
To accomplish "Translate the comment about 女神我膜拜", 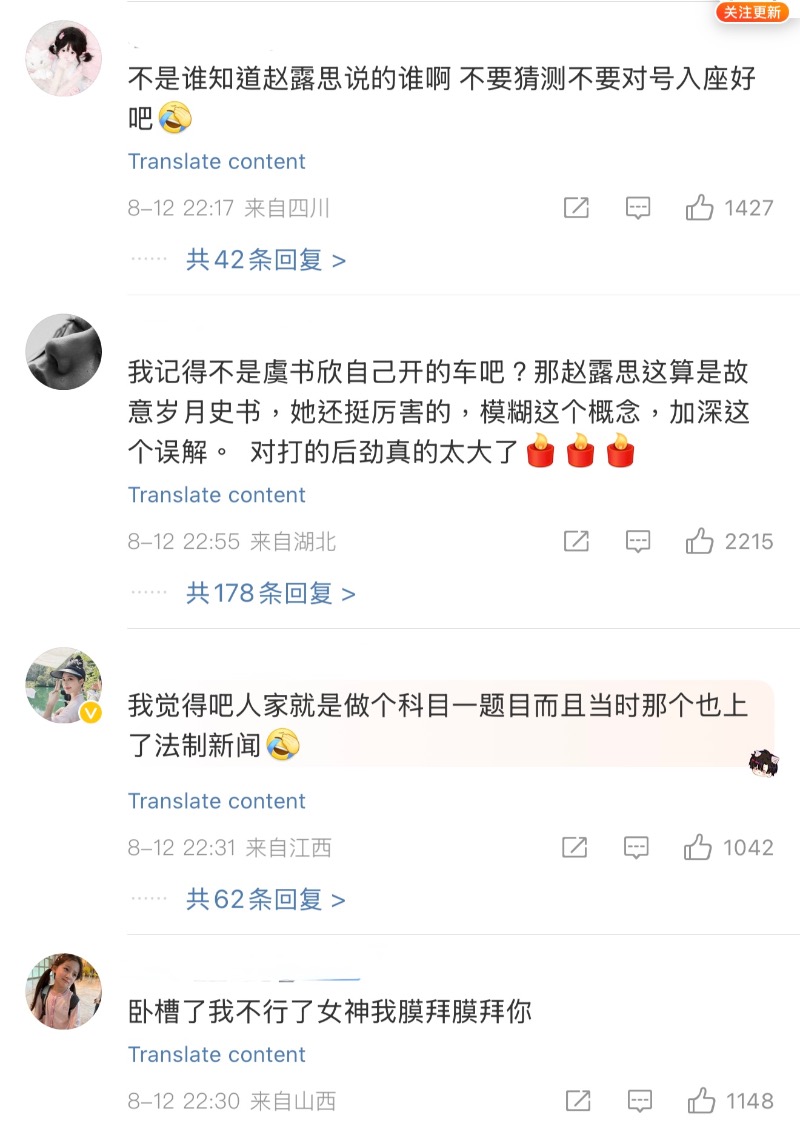I will pos(217,1055).
